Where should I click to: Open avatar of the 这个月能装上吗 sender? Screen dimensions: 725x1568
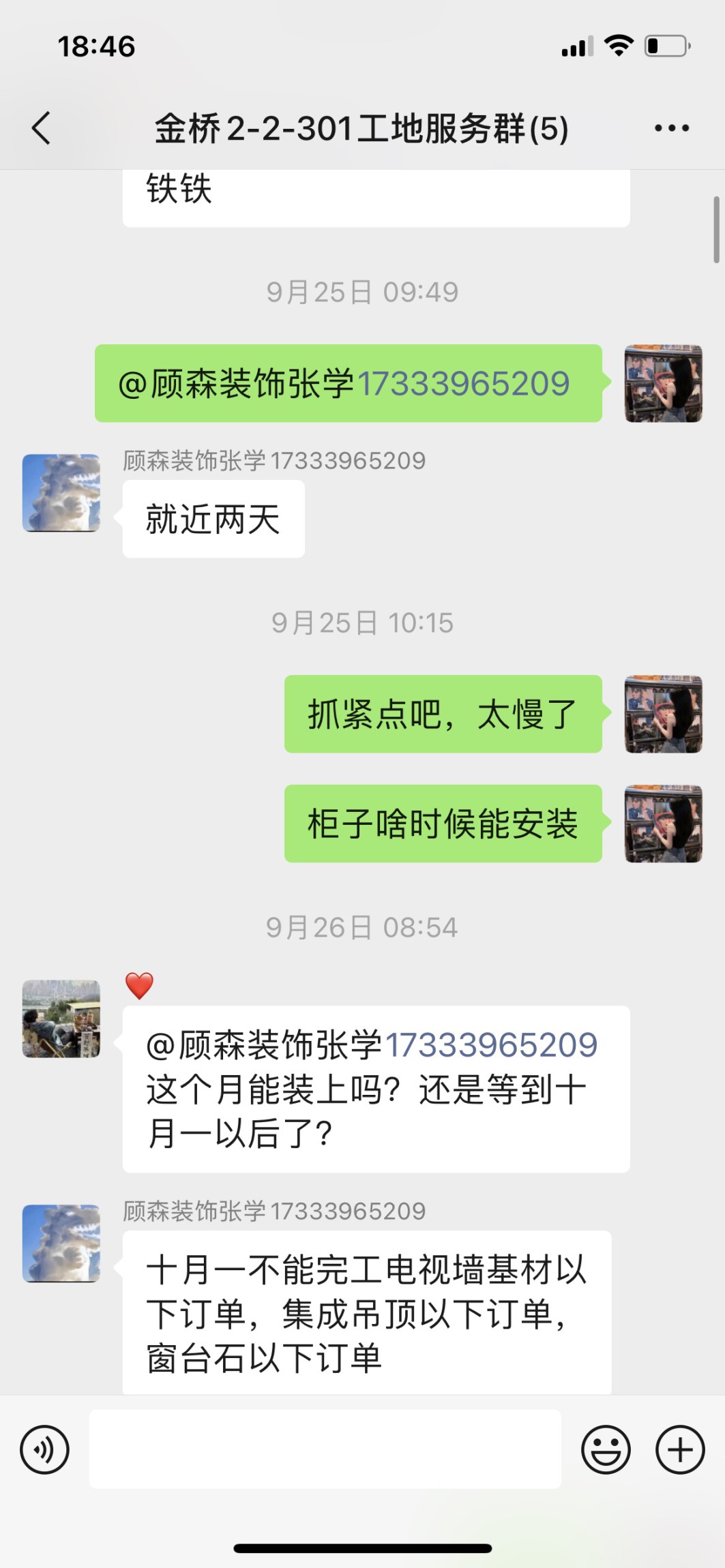pyautogui.click(x=61, y=1019)
